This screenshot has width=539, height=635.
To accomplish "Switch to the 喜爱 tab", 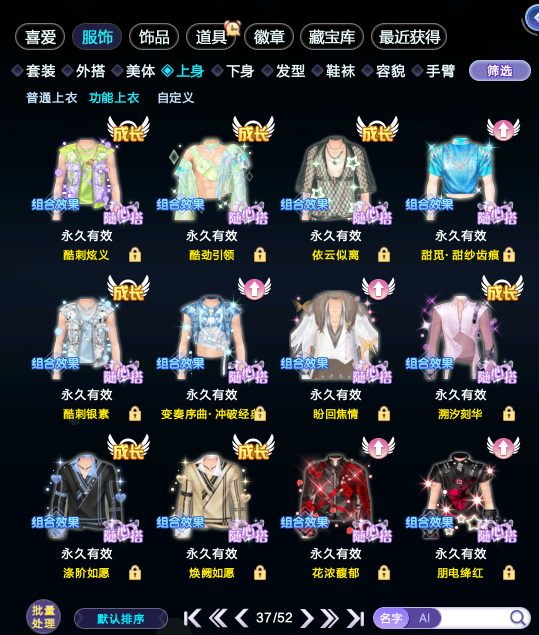I will click(40, 37).
